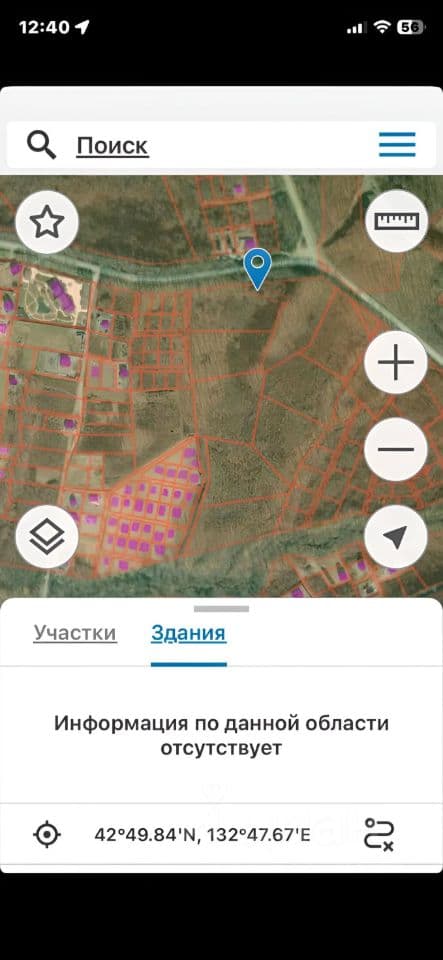
Task: Select the Здания tab
Action: pyautogui.click(x=188, y=633)
